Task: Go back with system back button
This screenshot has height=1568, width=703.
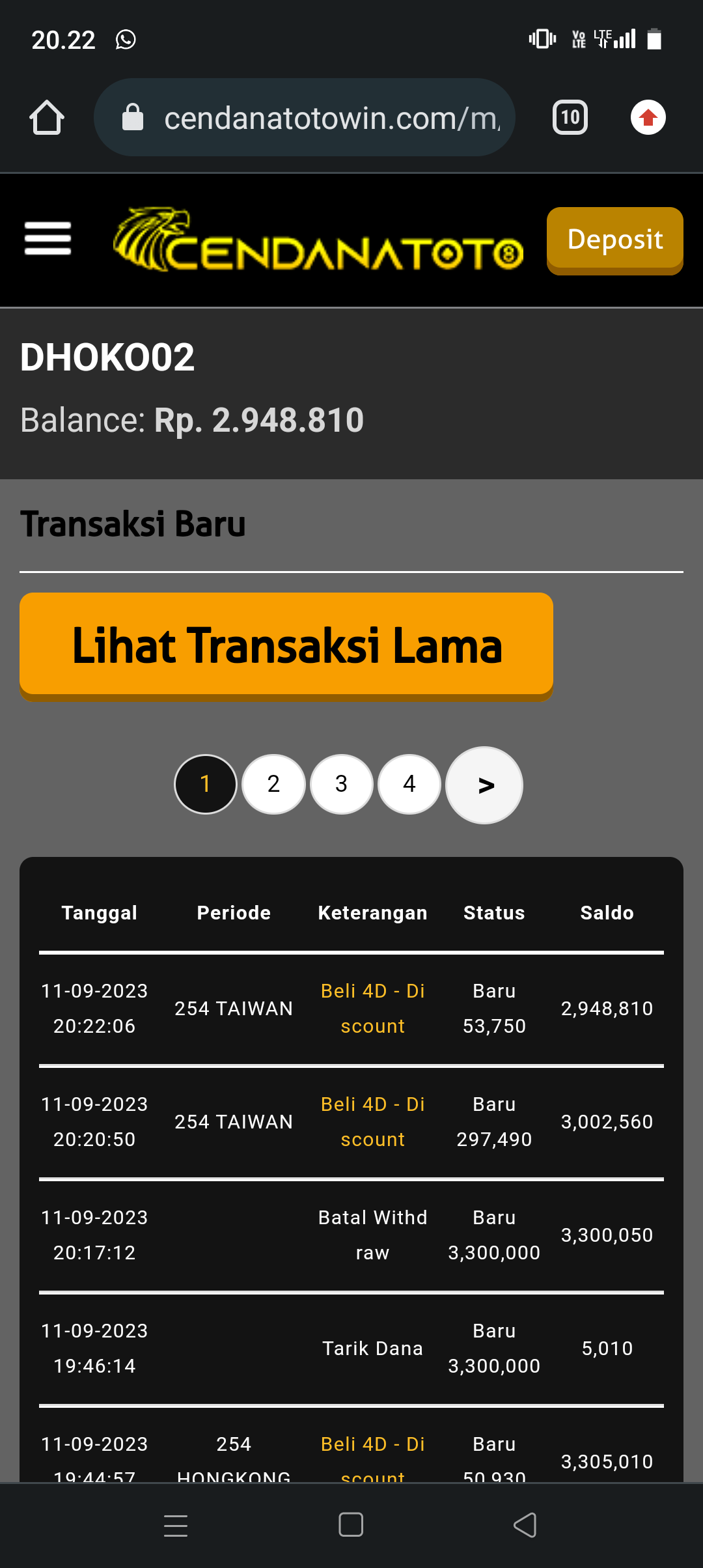Action: 525,1525
